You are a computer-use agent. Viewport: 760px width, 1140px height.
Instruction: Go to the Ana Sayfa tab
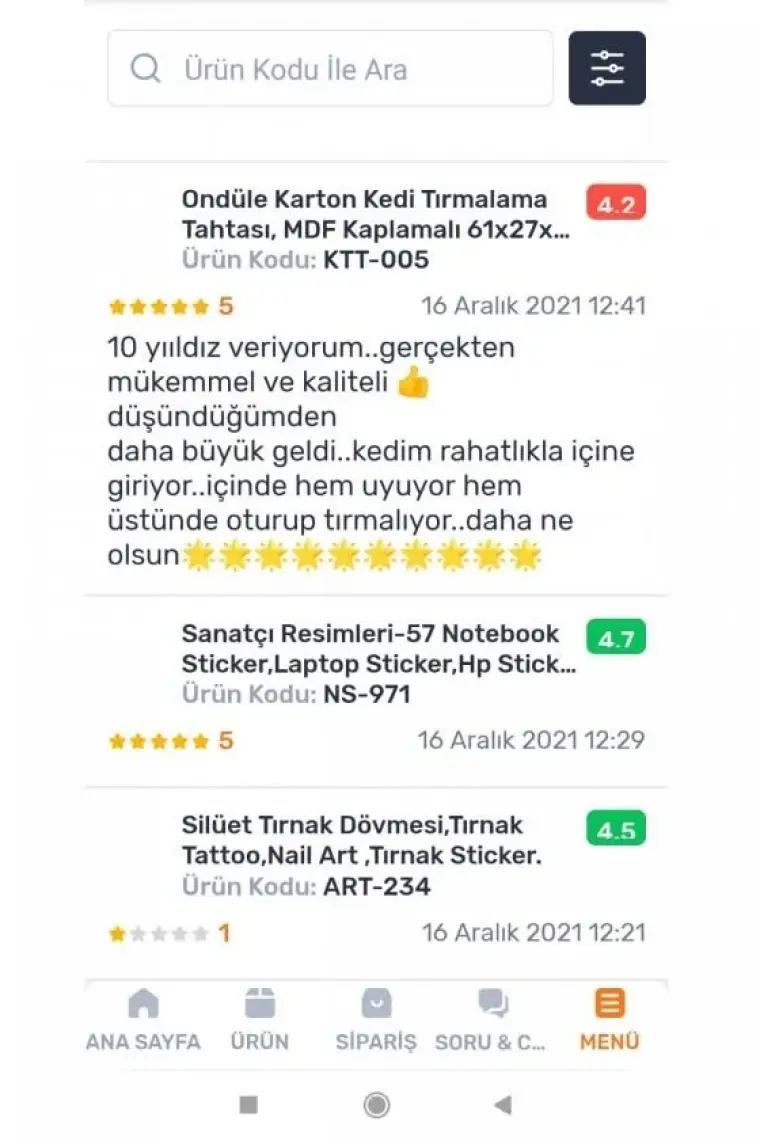tap(143, 1020)
